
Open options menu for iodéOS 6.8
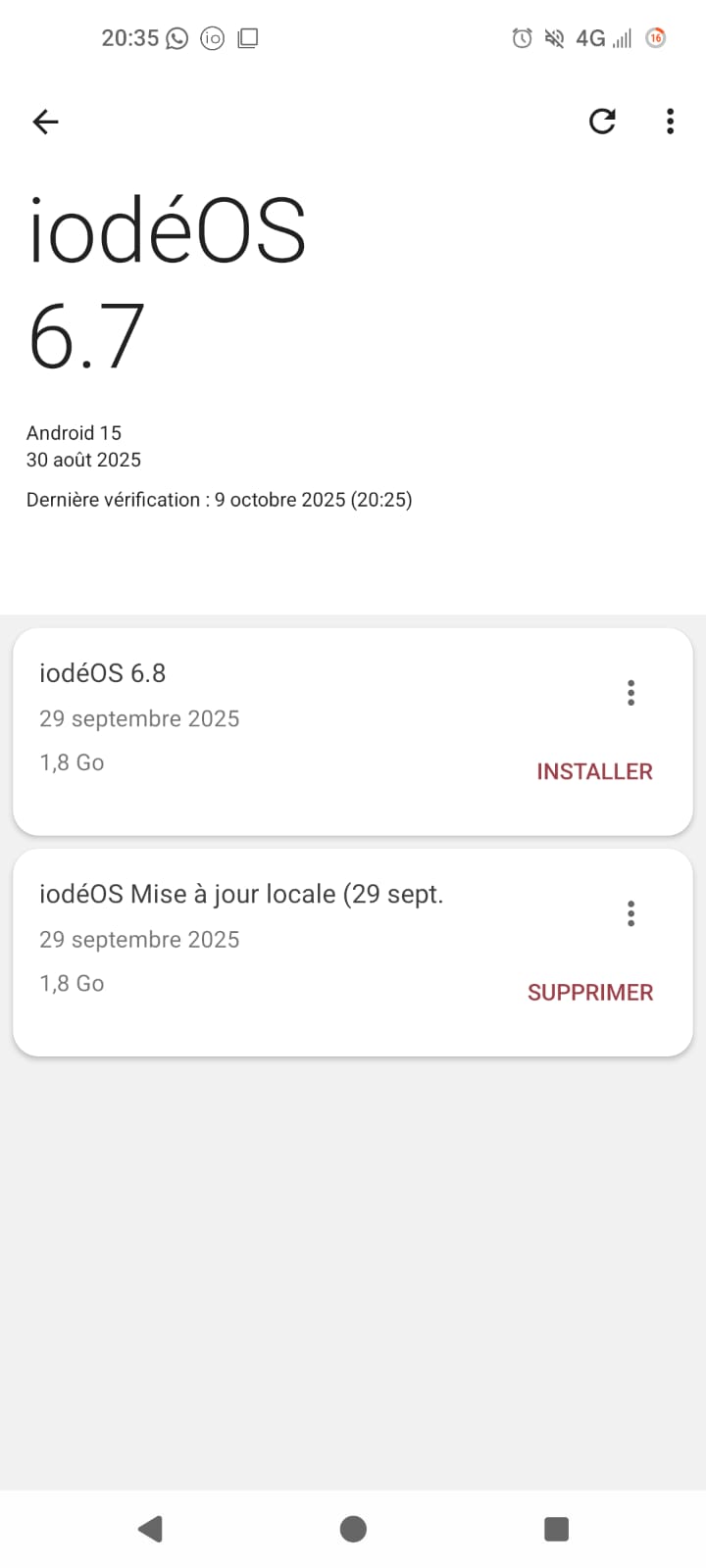630,693
